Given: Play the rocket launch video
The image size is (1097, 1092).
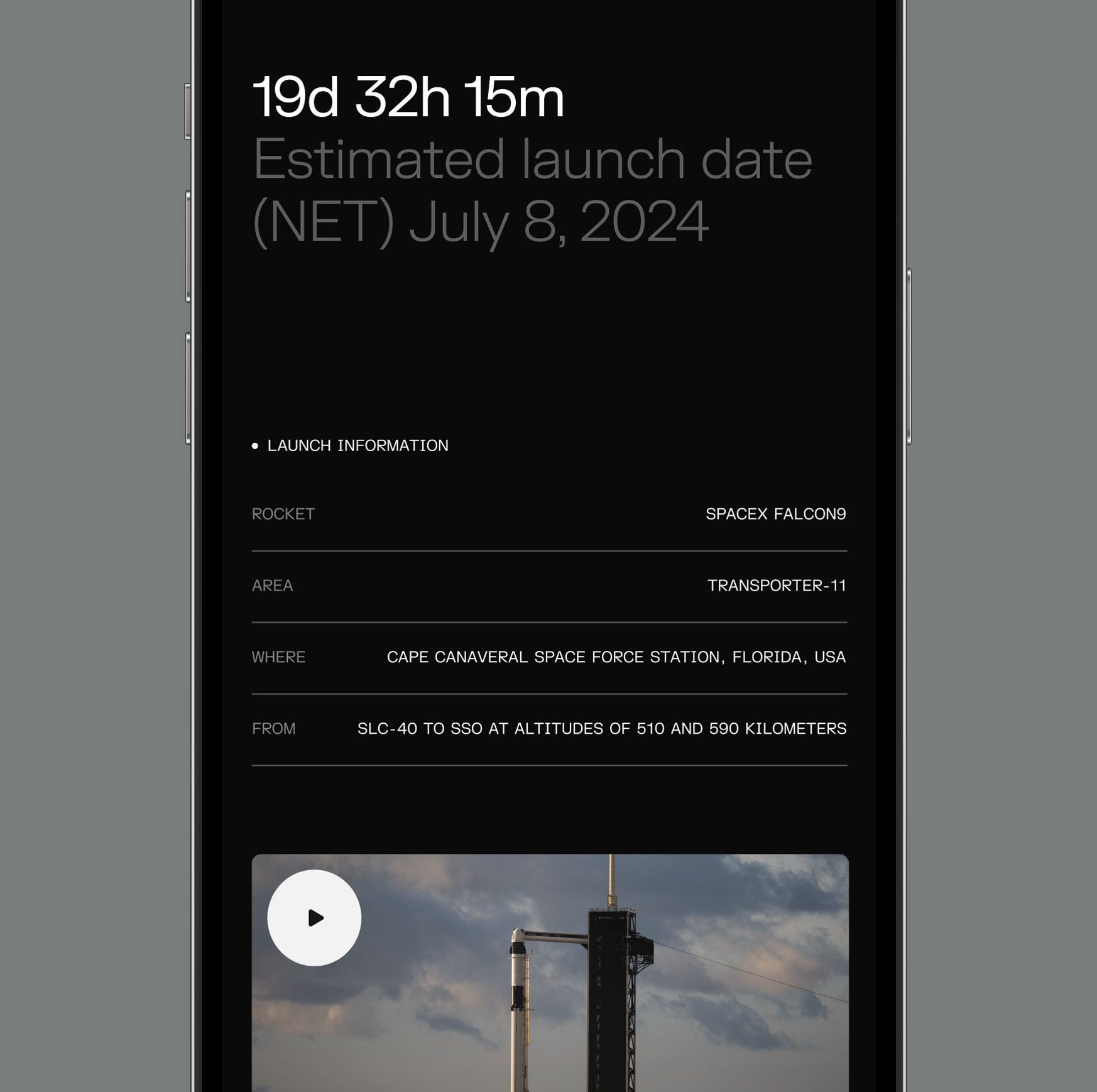Looking at the screenshot, I should [x=314, y=918].
